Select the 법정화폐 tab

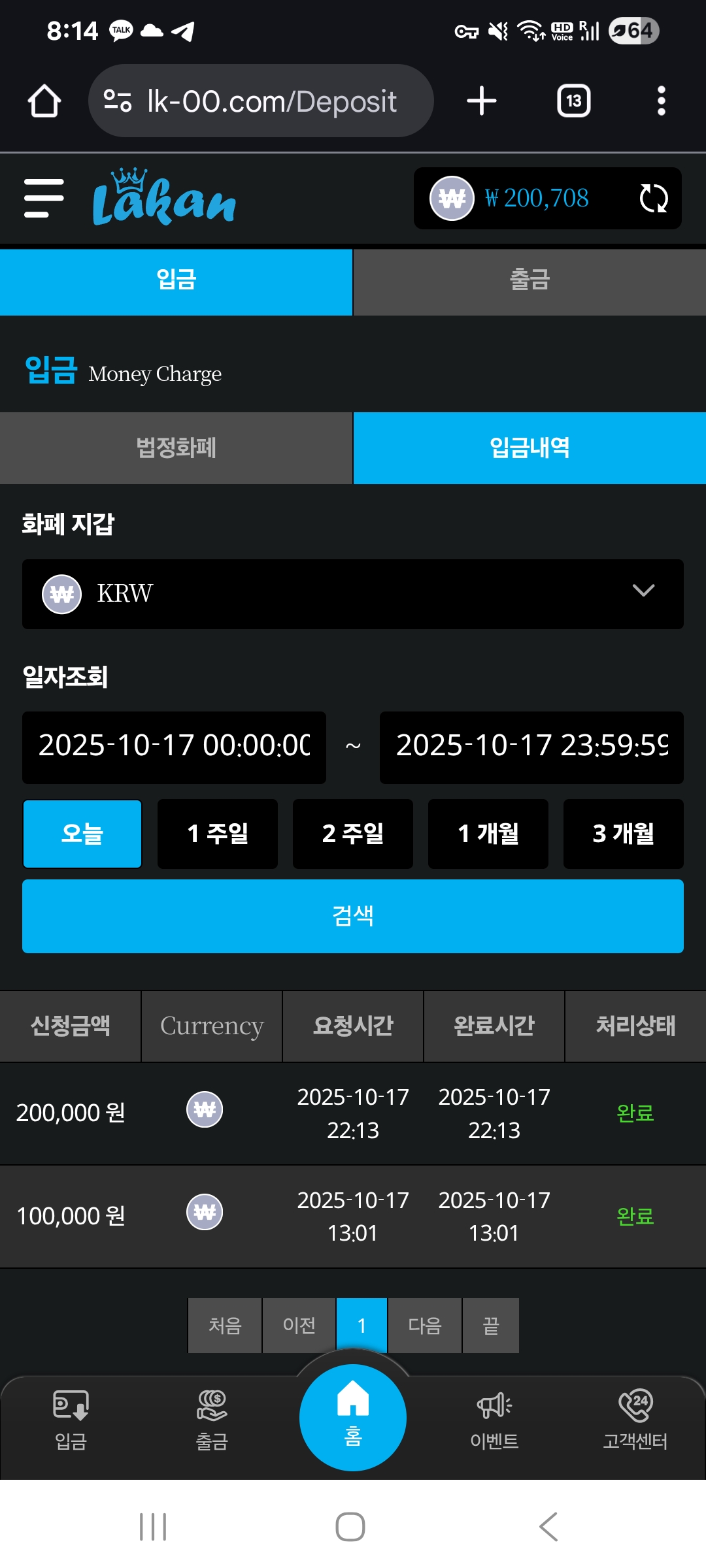(x=176, y=448)
